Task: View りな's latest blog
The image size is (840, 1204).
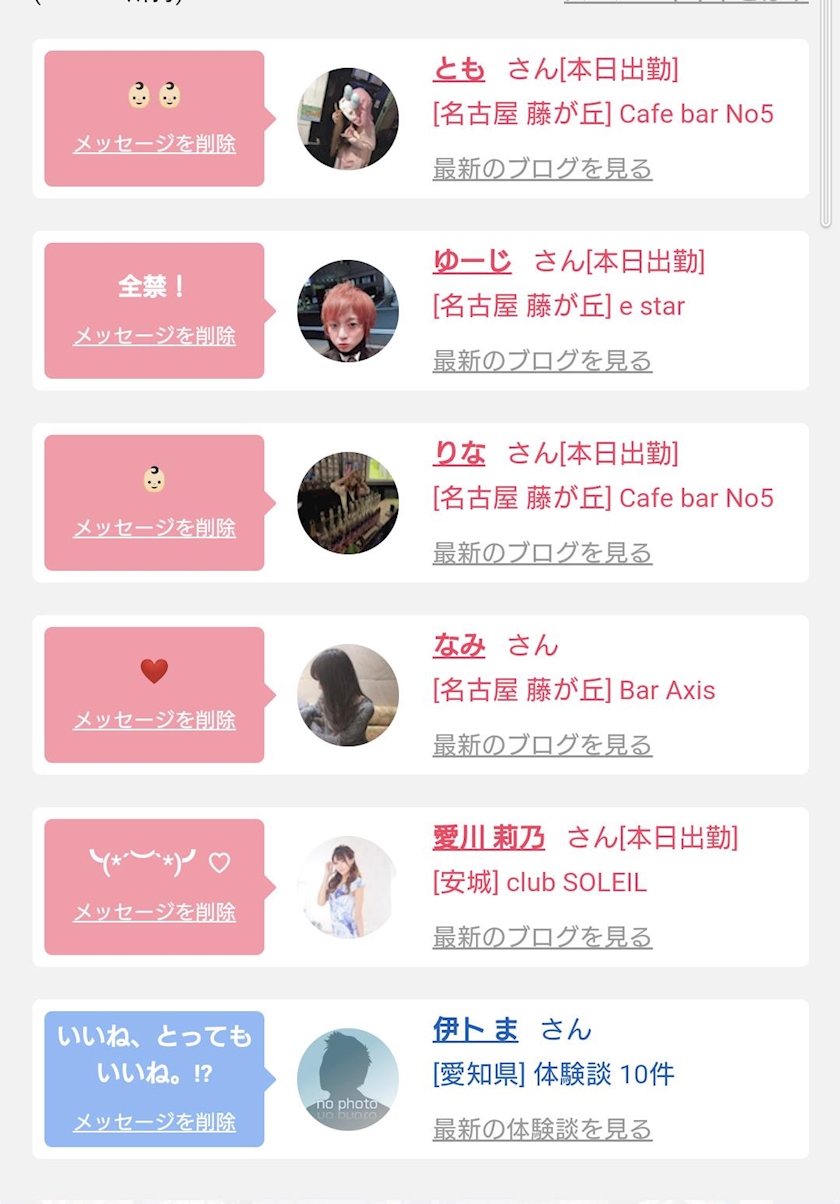Action: 542,552
